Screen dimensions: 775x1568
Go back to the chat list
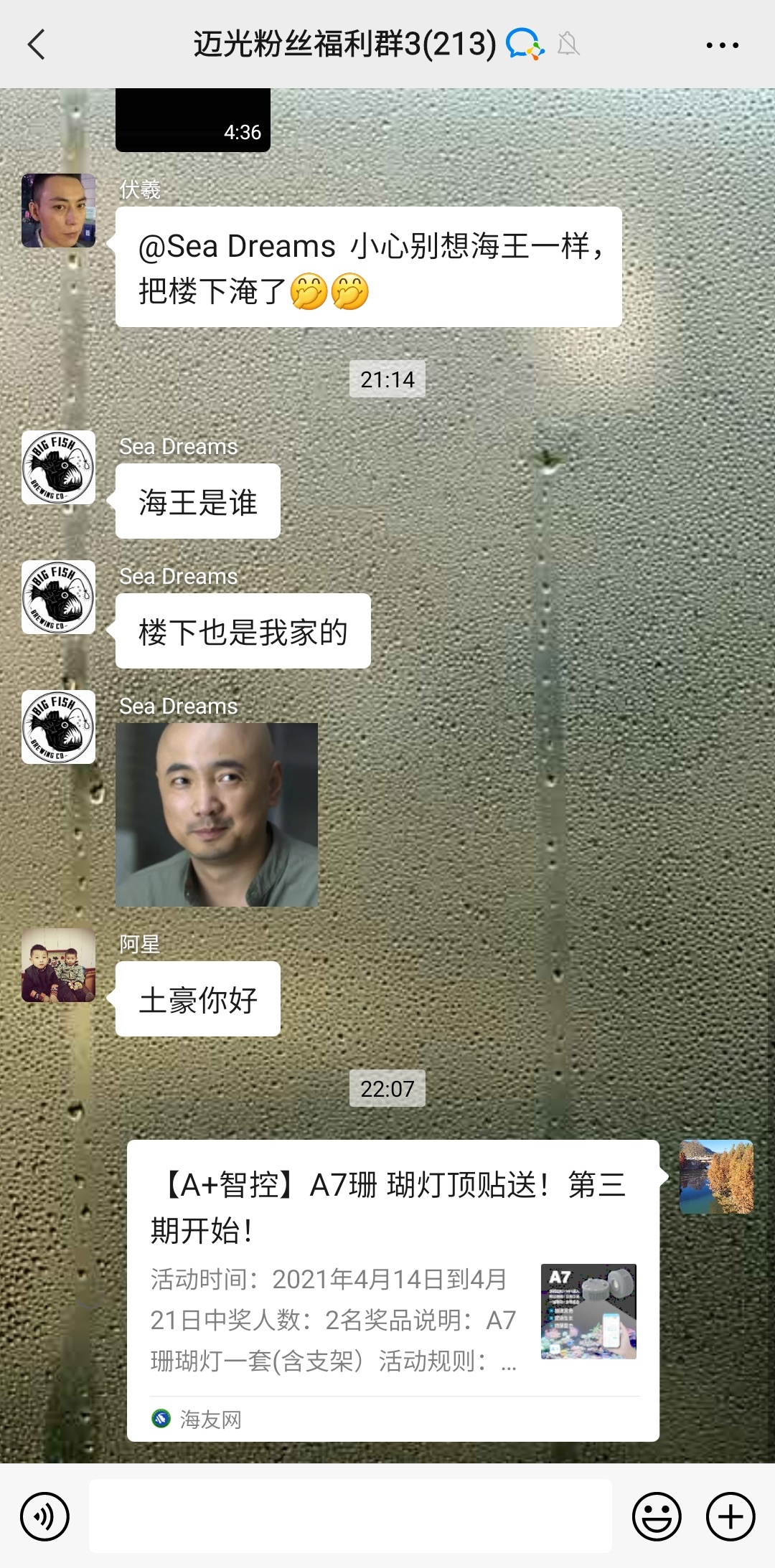[36, 44]
